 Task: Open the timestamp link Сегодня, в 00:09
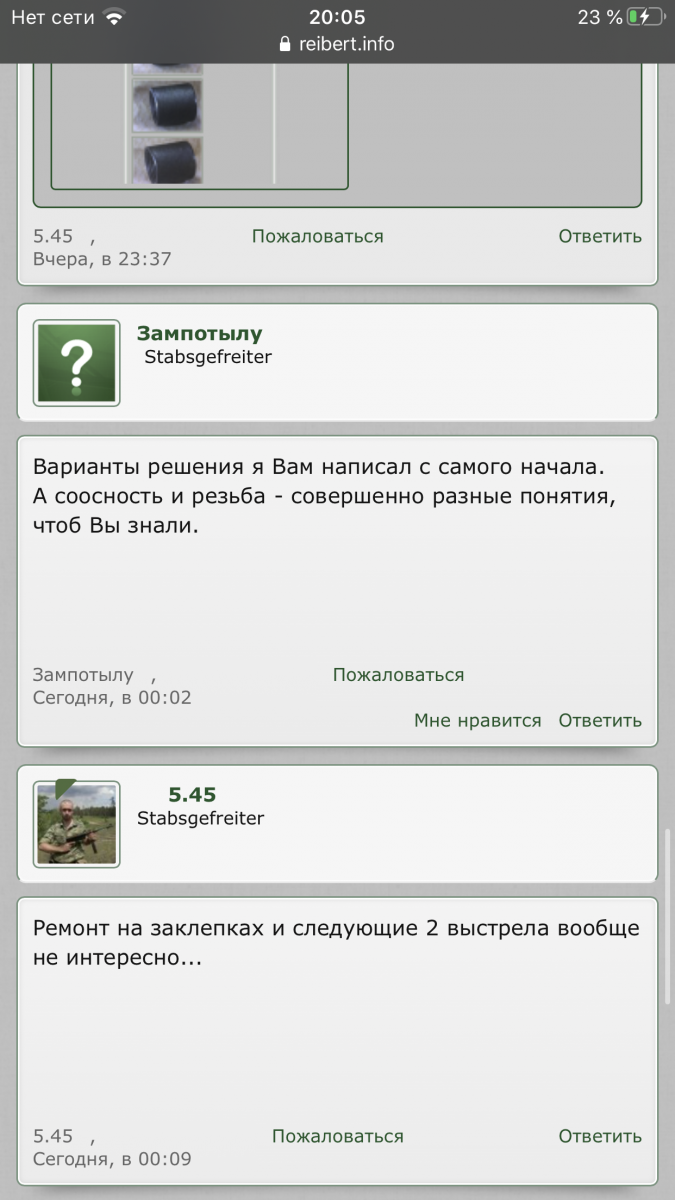tap(112, 1160)
